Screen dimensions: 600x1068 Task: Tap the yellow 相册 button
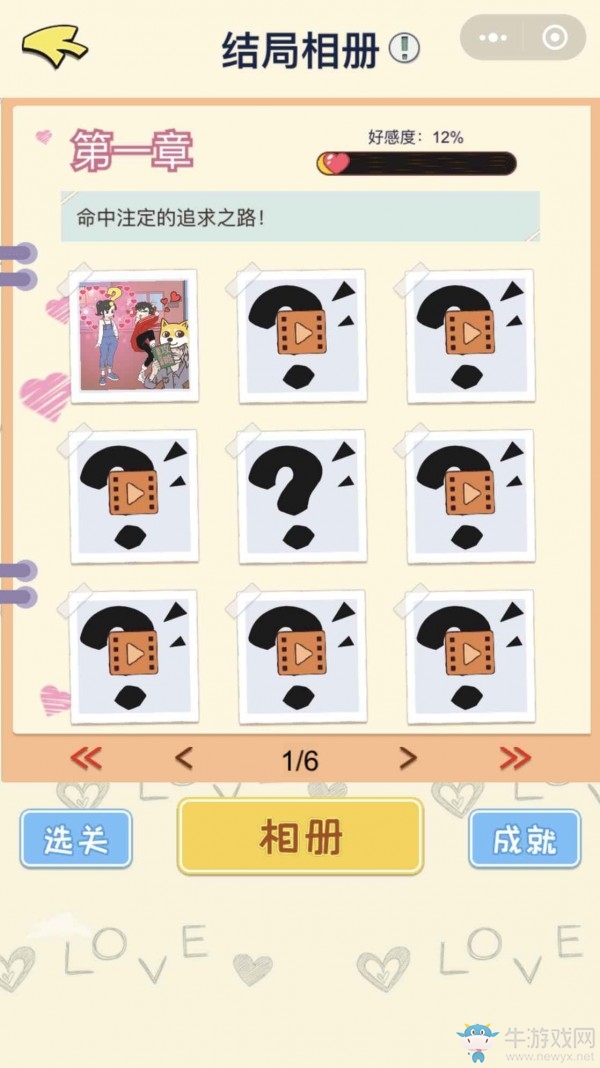tap(300, 837)
